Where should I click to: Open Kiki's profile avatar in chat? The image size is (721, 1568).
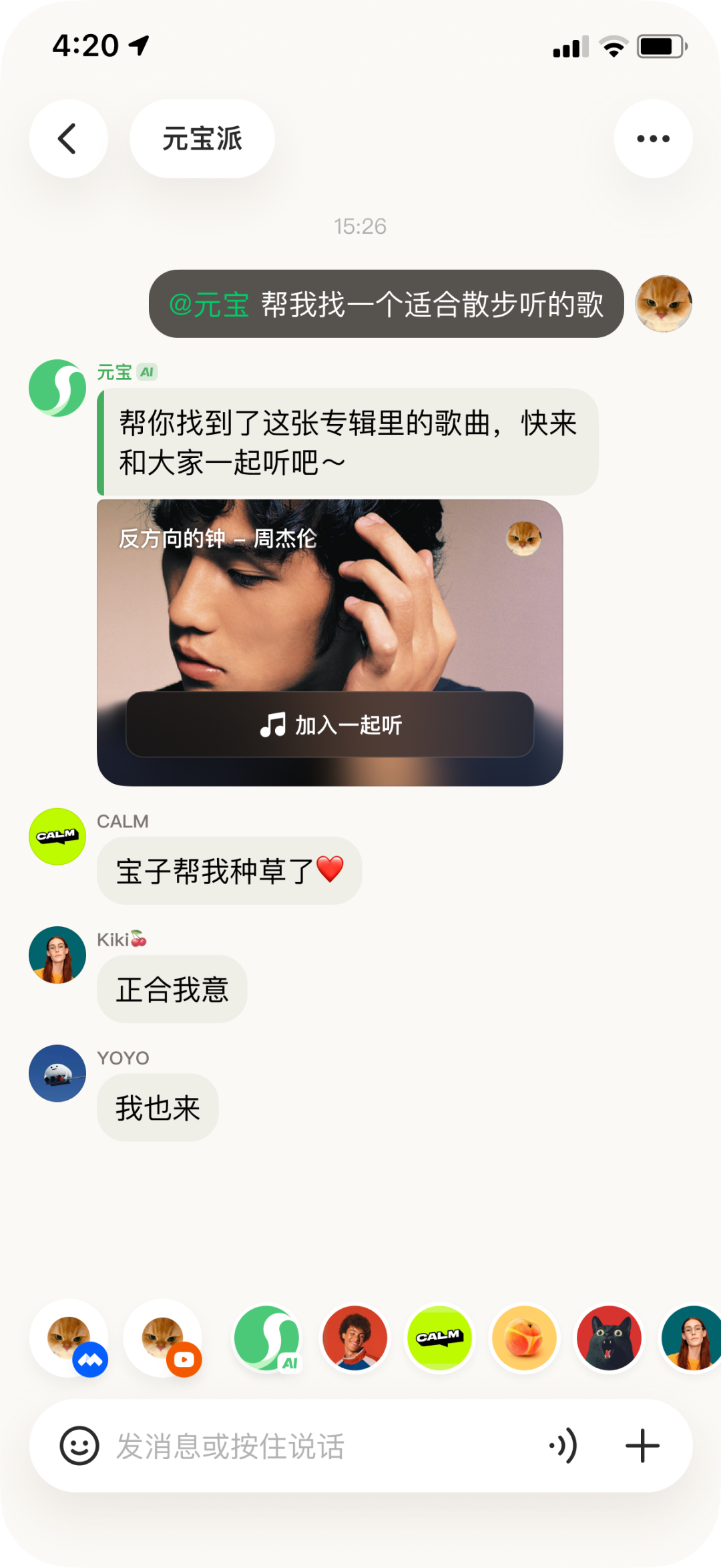(57, 955)
